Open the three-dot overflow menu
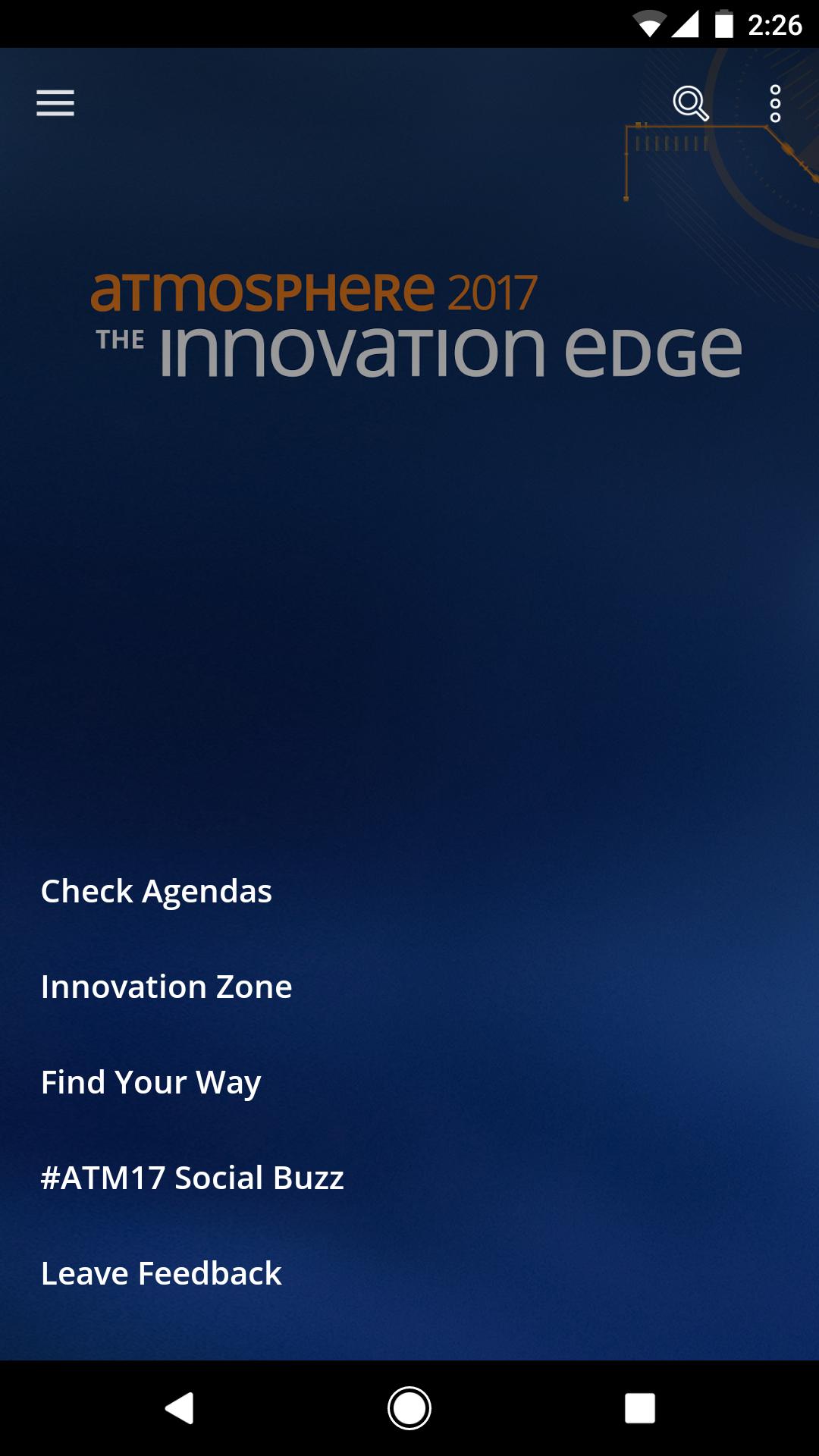 pyautogui.click(x=775, y=103)
